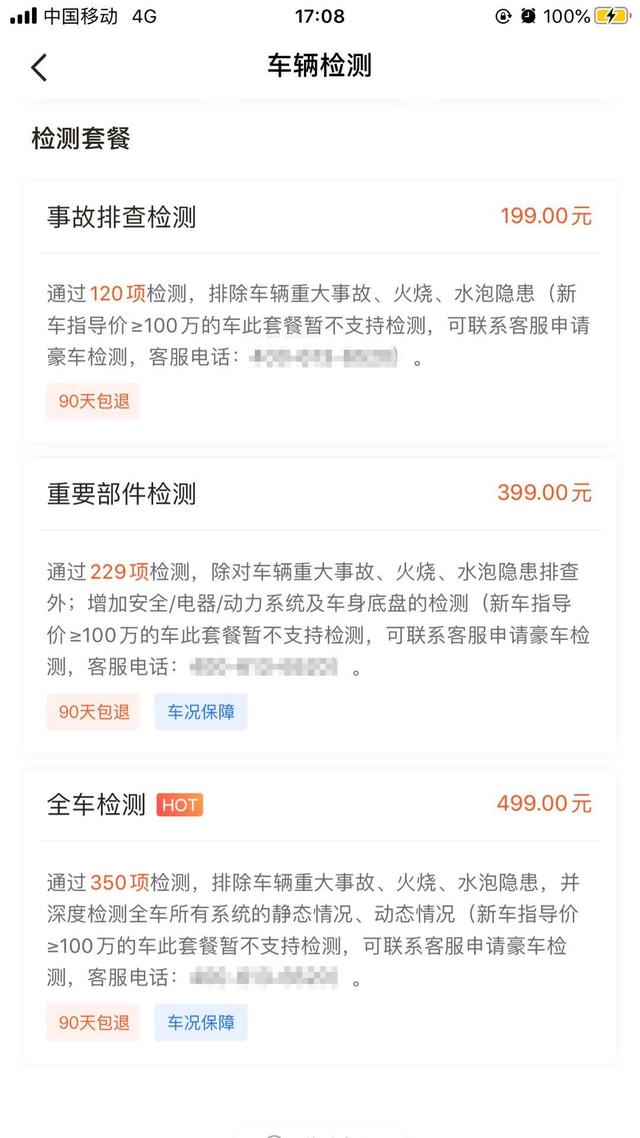
Task: Go back from the 车辆检测 page
Action: tap(39, 67)
